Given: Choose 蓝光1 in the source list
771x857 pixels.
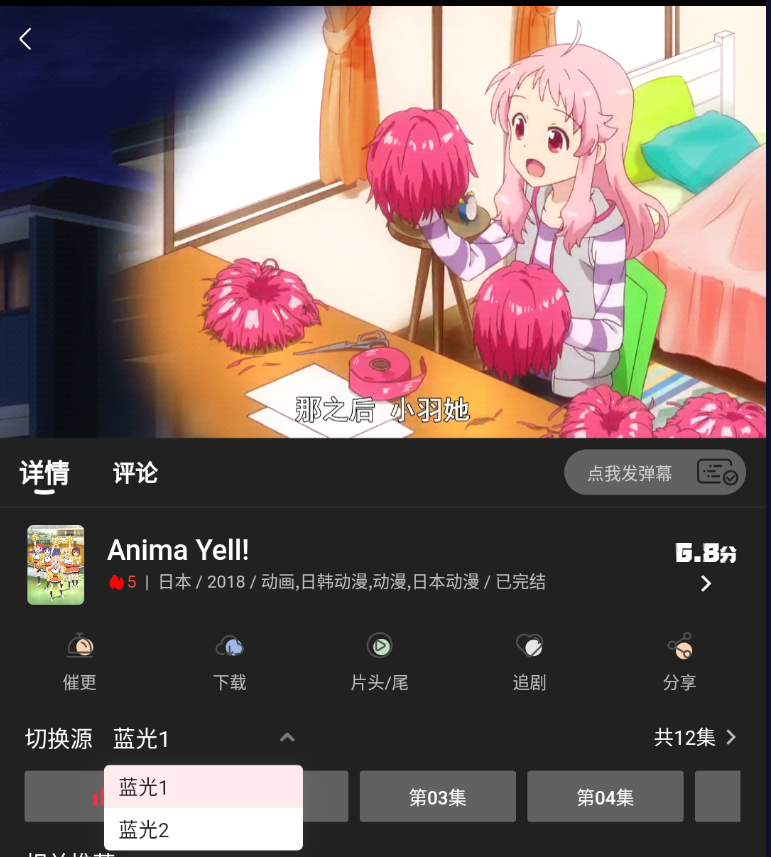Looking at the screenshot, I should tap(203, 787).
